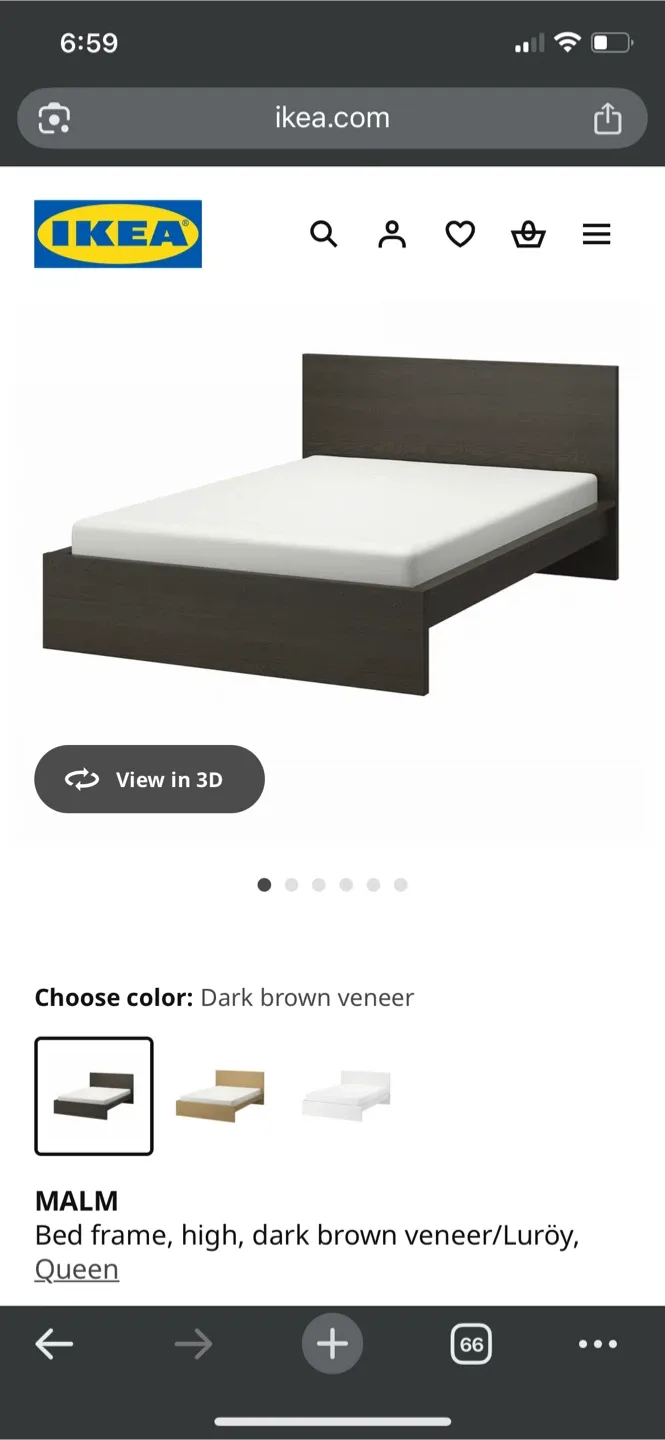The height and width of the screenshot is (1440, 665).
Task: Jump to the second image dot
Action: click(x=291, y=885)
